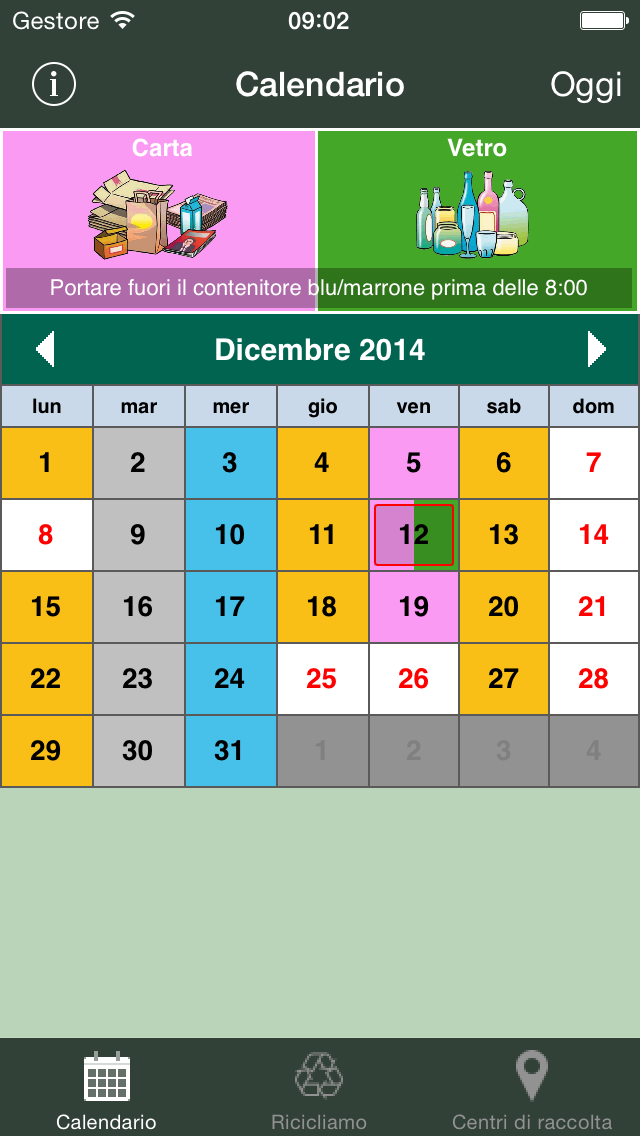Open the Vetro collection card

point(478,221)
